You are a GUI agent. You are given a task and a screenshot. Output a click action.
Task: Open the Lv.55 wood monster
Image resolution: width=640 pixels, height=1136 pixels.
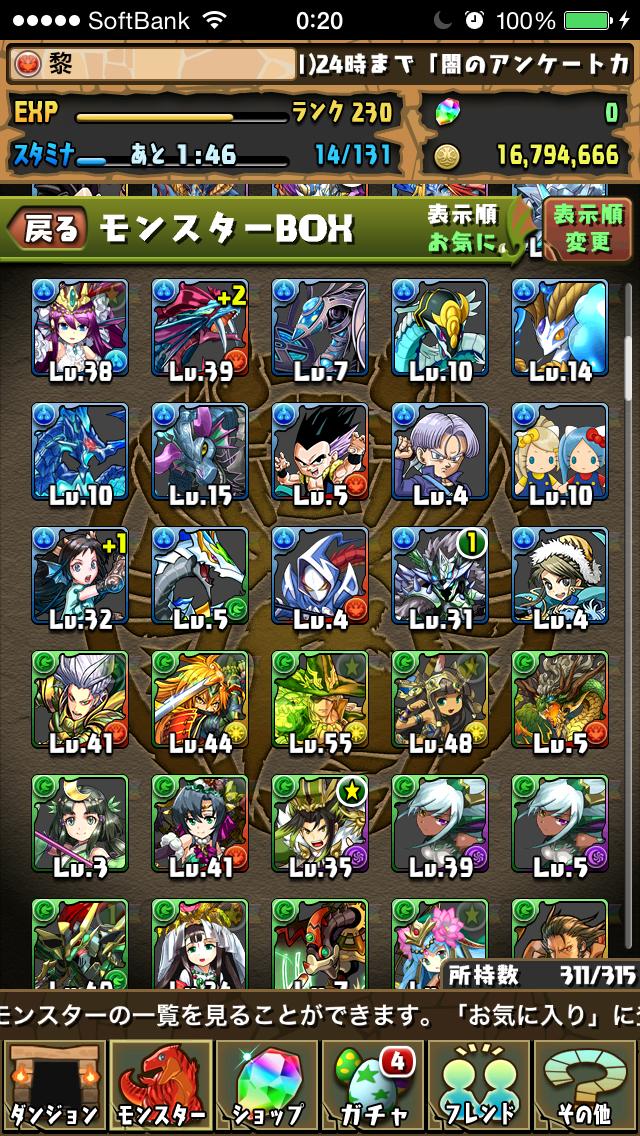pyautogui.click(x=320, y=699)
